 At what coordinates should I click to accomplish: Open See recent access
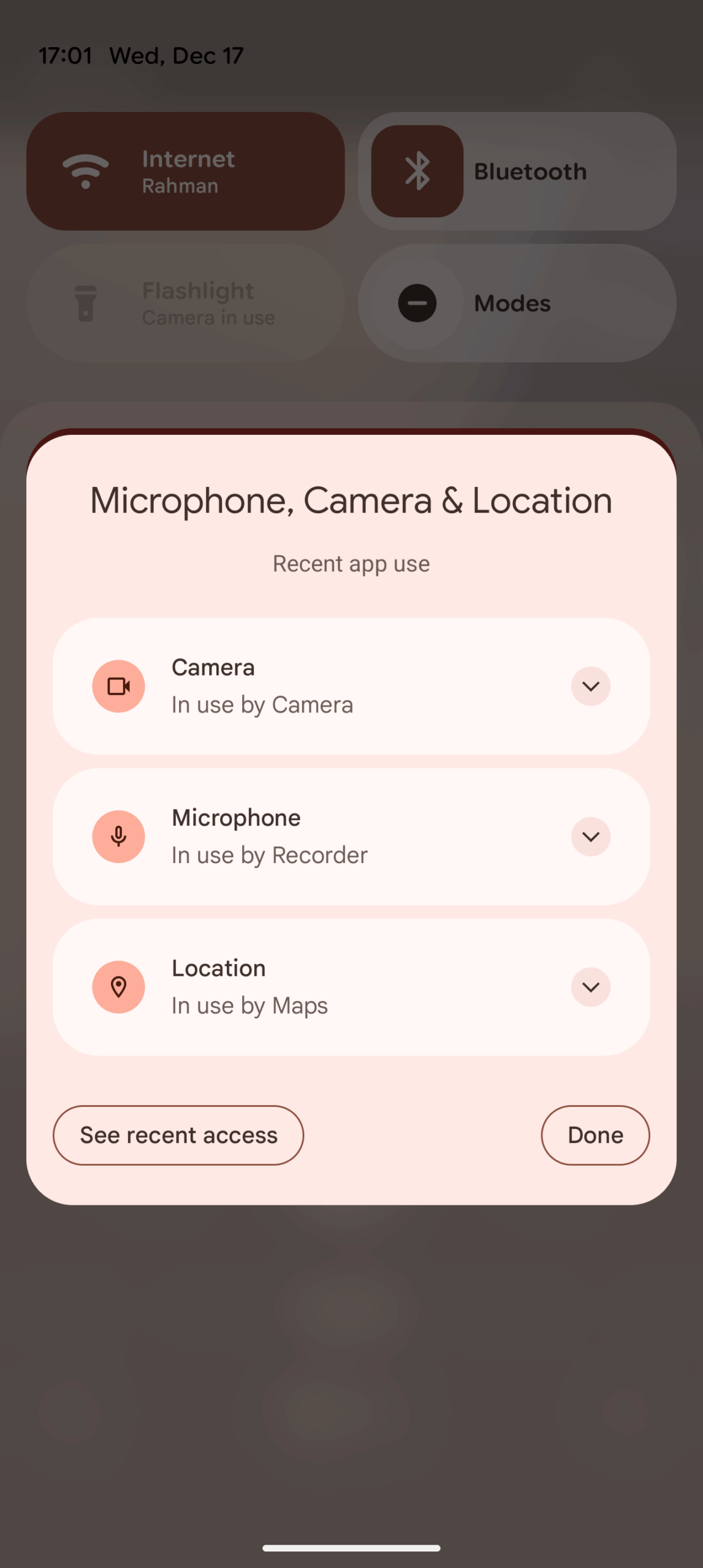[x=178, y=1135]
